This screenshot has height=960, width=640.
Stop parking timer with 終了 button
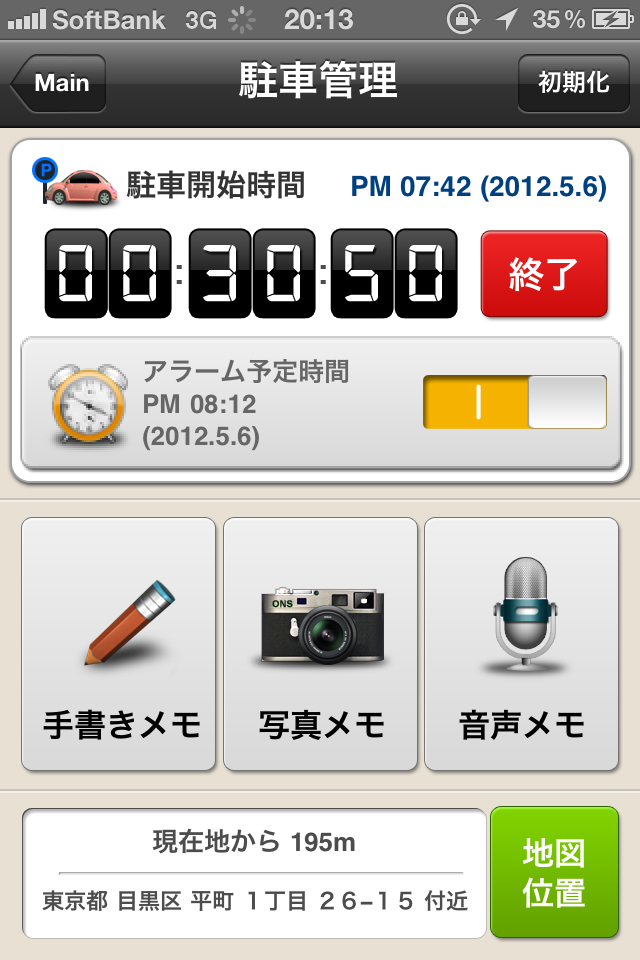[544, 274]
